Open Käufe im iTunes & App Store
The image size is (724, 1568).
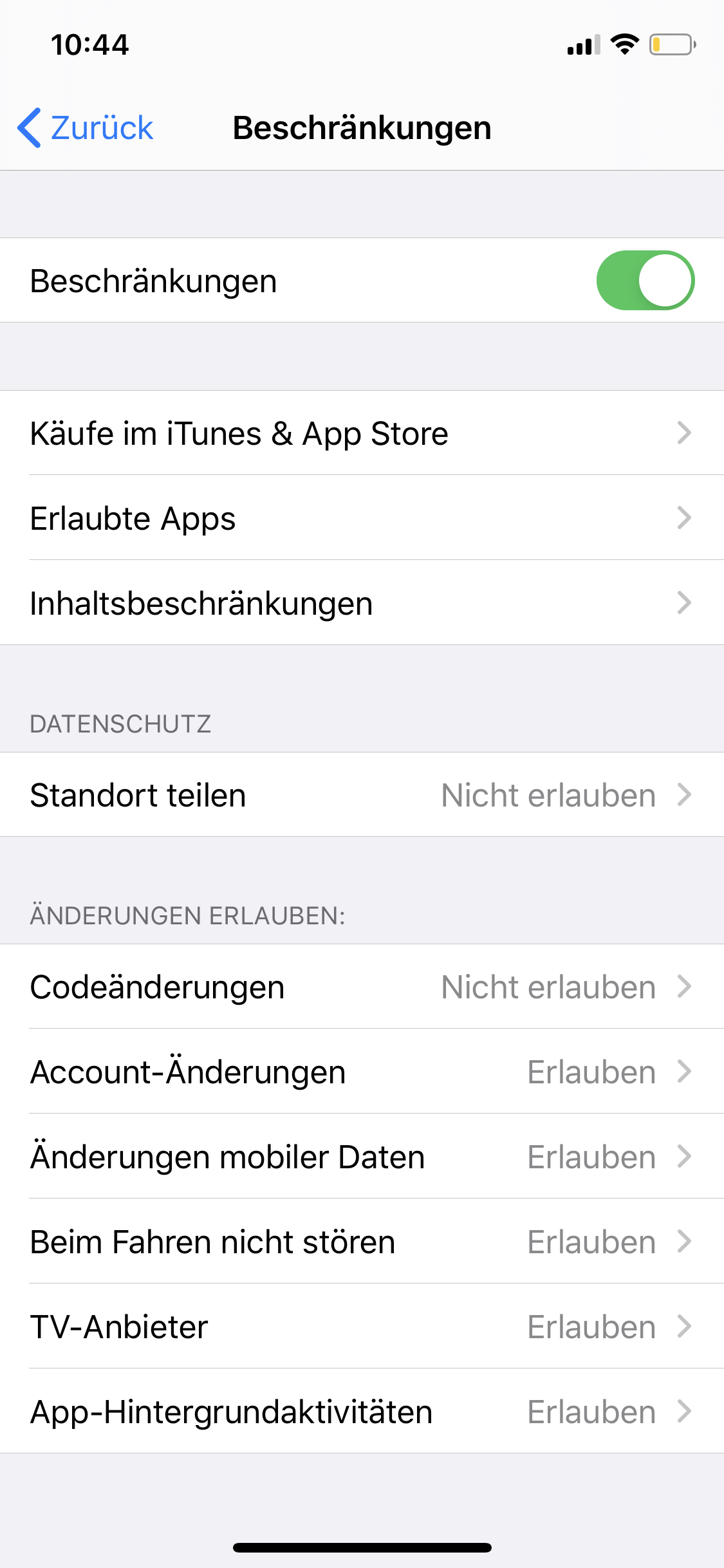pyautogui.click(x=360, y=433)
